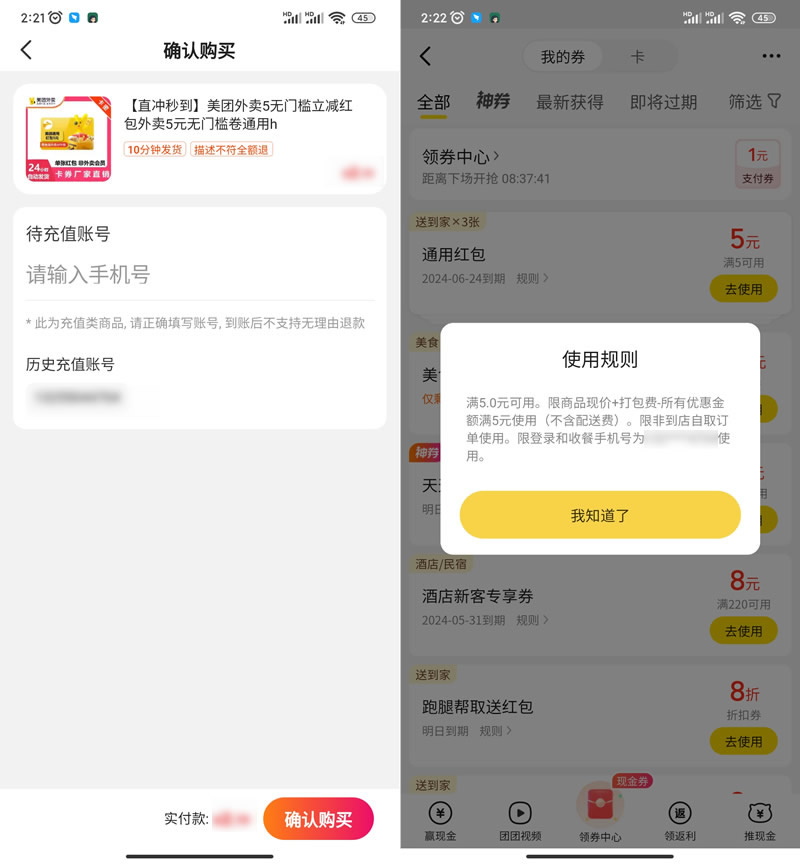Open the 美团外卖5元红包 product card
Screen dimensions: 800x865
200,138
